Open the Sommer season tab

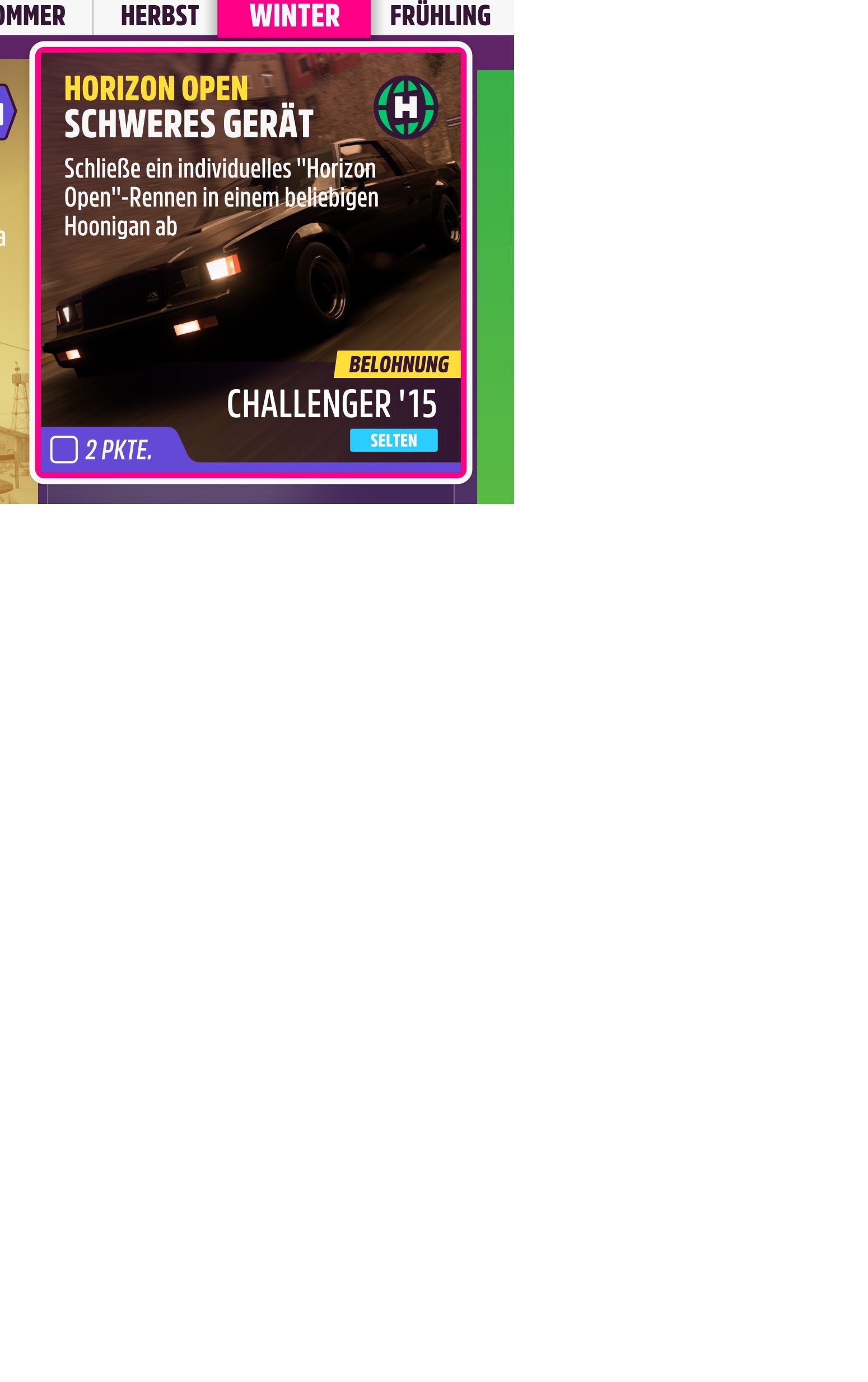[x=35, y=16]
